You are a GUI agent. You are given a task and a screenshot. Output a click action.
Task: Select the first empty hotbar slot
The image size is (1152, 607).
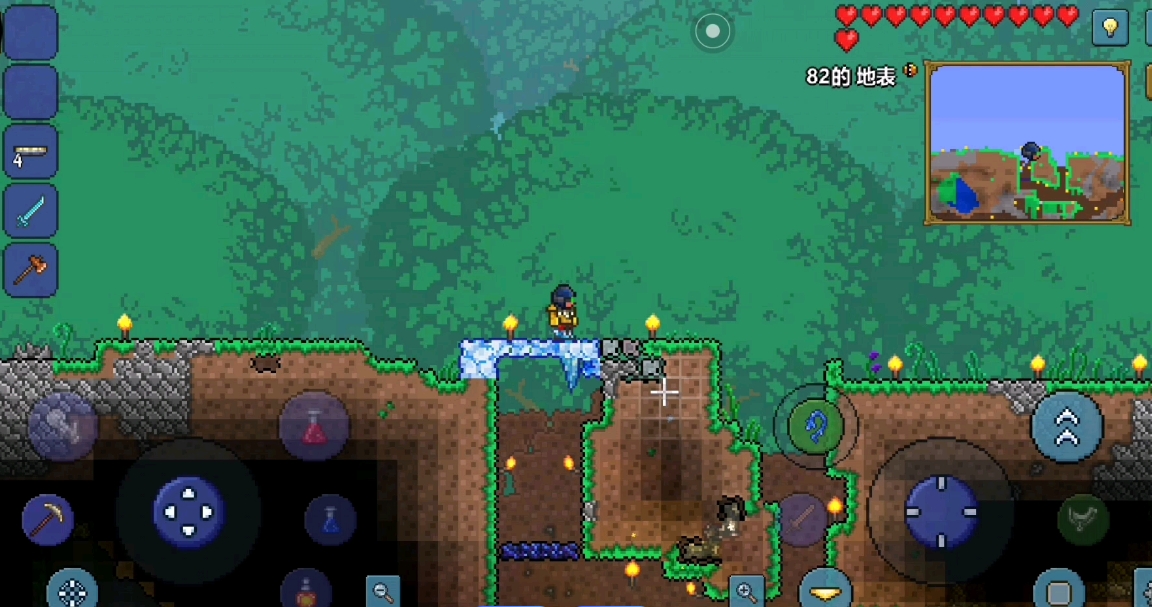coord(30,32)
